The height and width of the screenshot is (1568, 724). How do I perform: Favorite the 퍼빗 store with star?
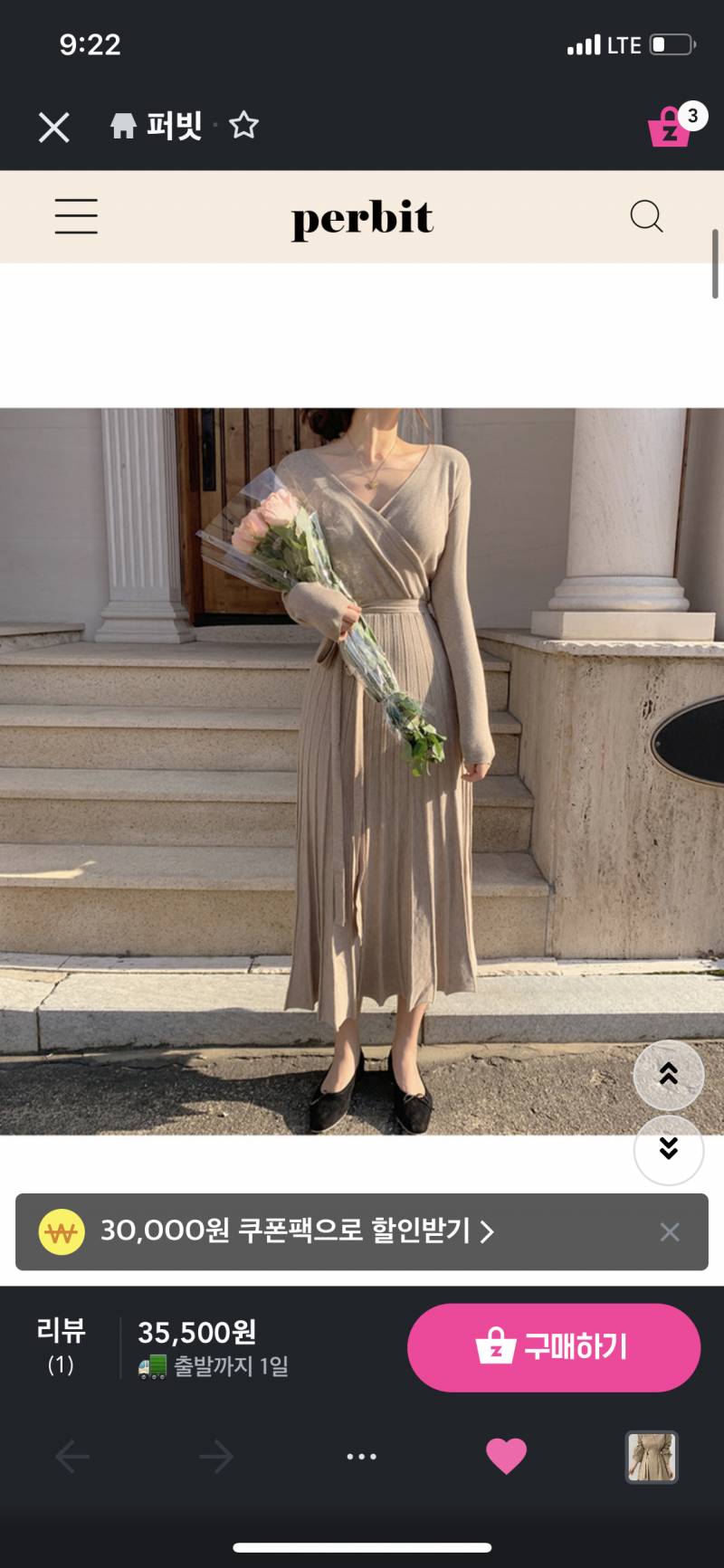(243, 125)
